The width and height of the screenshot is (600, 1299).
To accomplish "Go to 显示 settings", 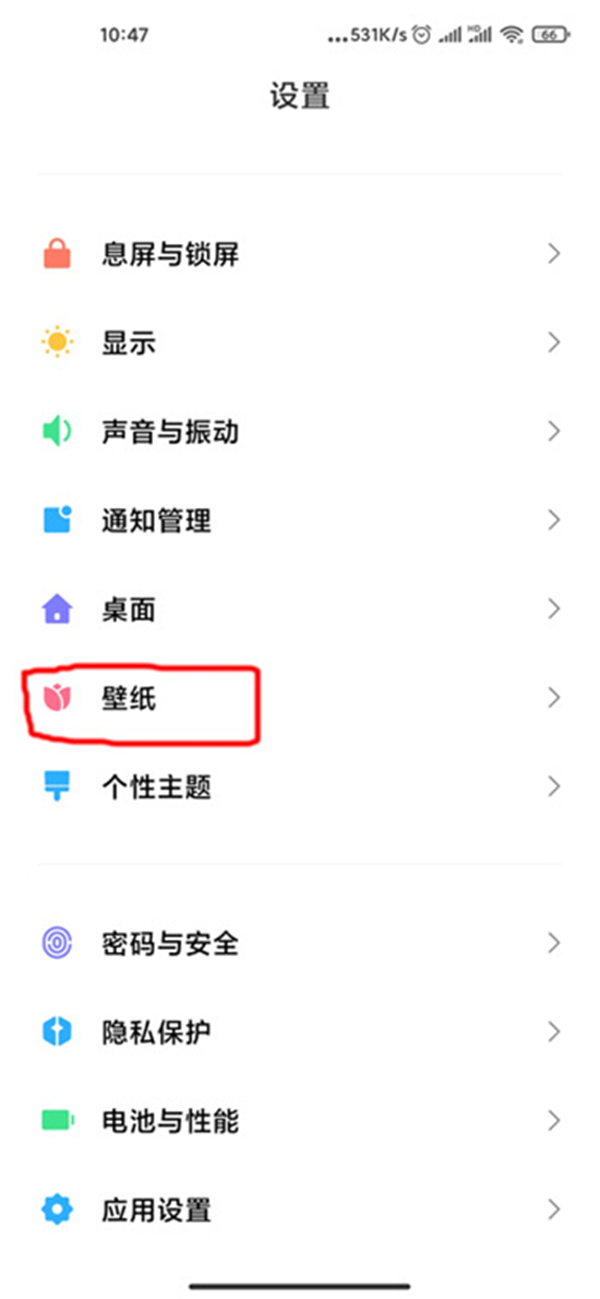I will pos(129,343).
